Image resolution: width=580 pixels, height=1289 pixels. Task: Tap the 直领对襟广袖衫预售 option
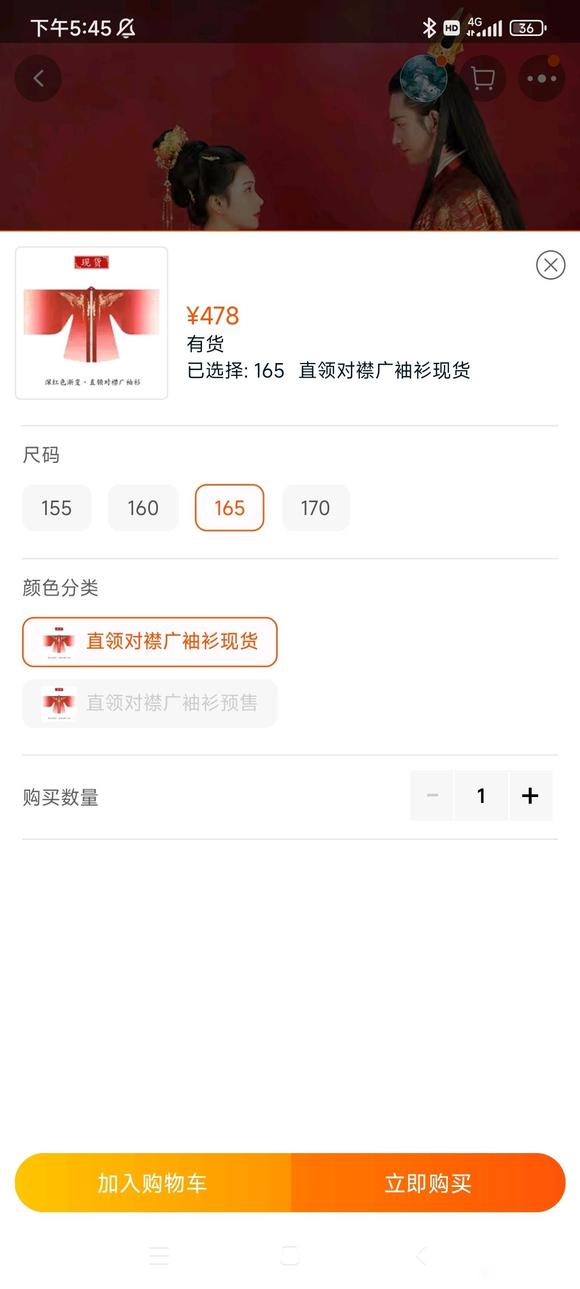[x=150, y=703]
